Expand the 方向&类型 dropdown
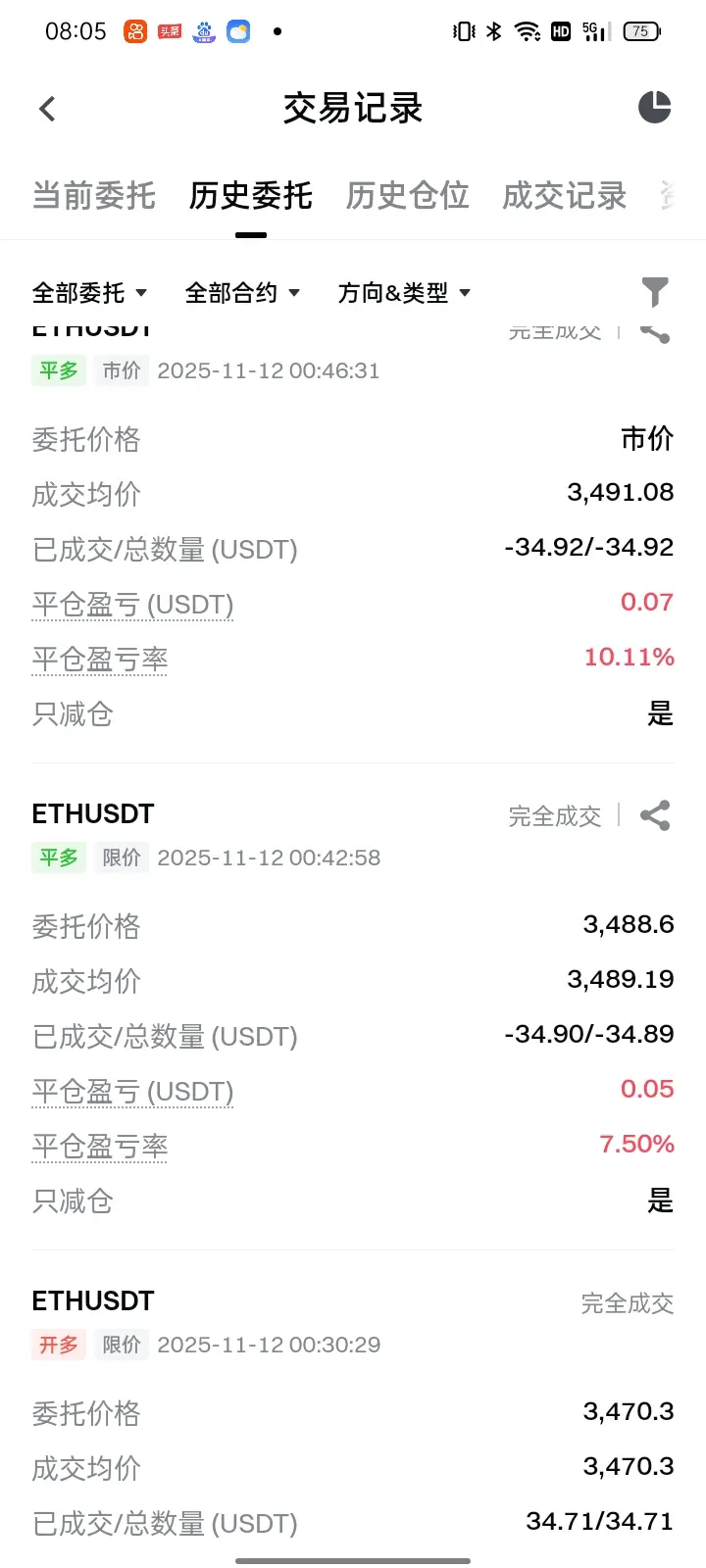The image size is (706, 1568). [404, 293]
